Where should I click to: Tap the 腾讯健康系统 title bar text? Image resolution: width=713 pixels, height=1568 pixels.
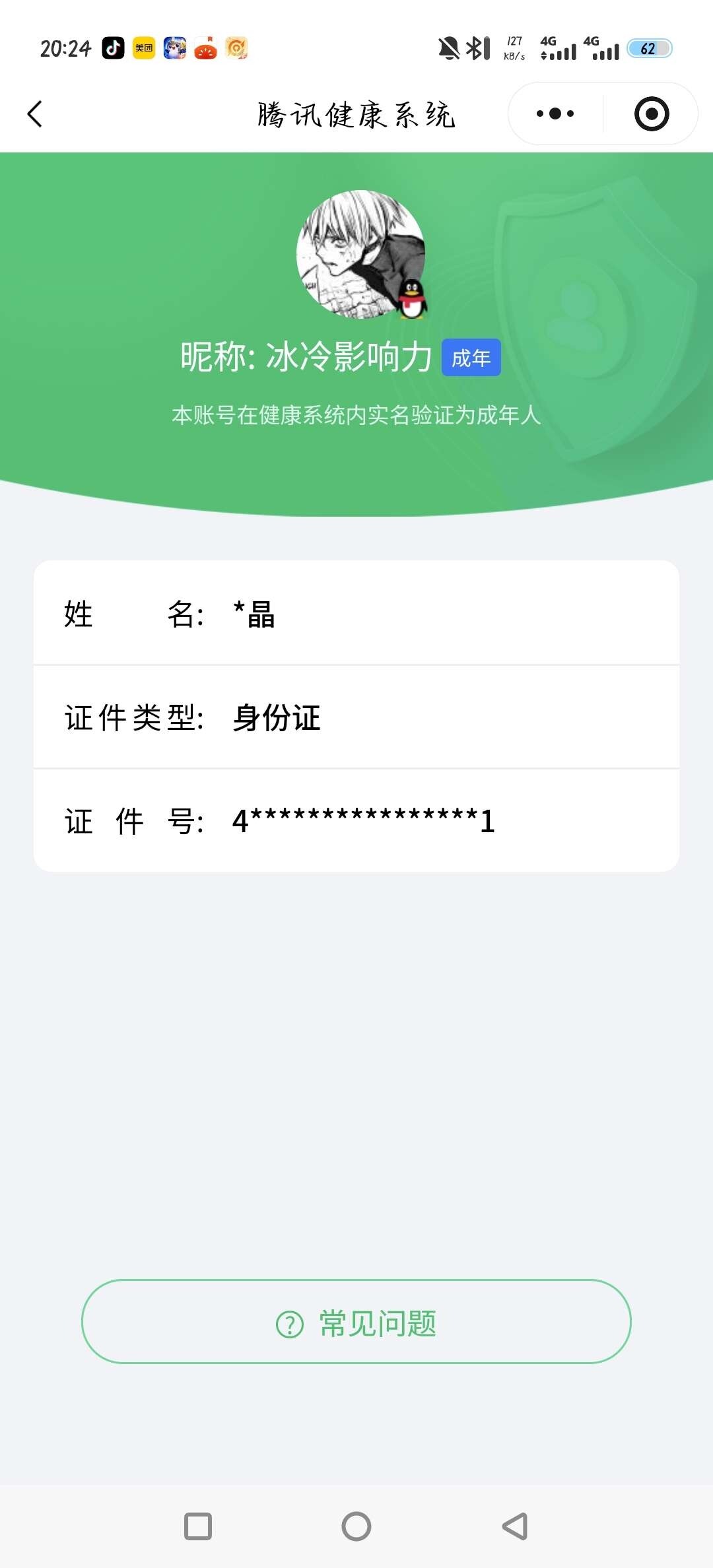(356, 114)
